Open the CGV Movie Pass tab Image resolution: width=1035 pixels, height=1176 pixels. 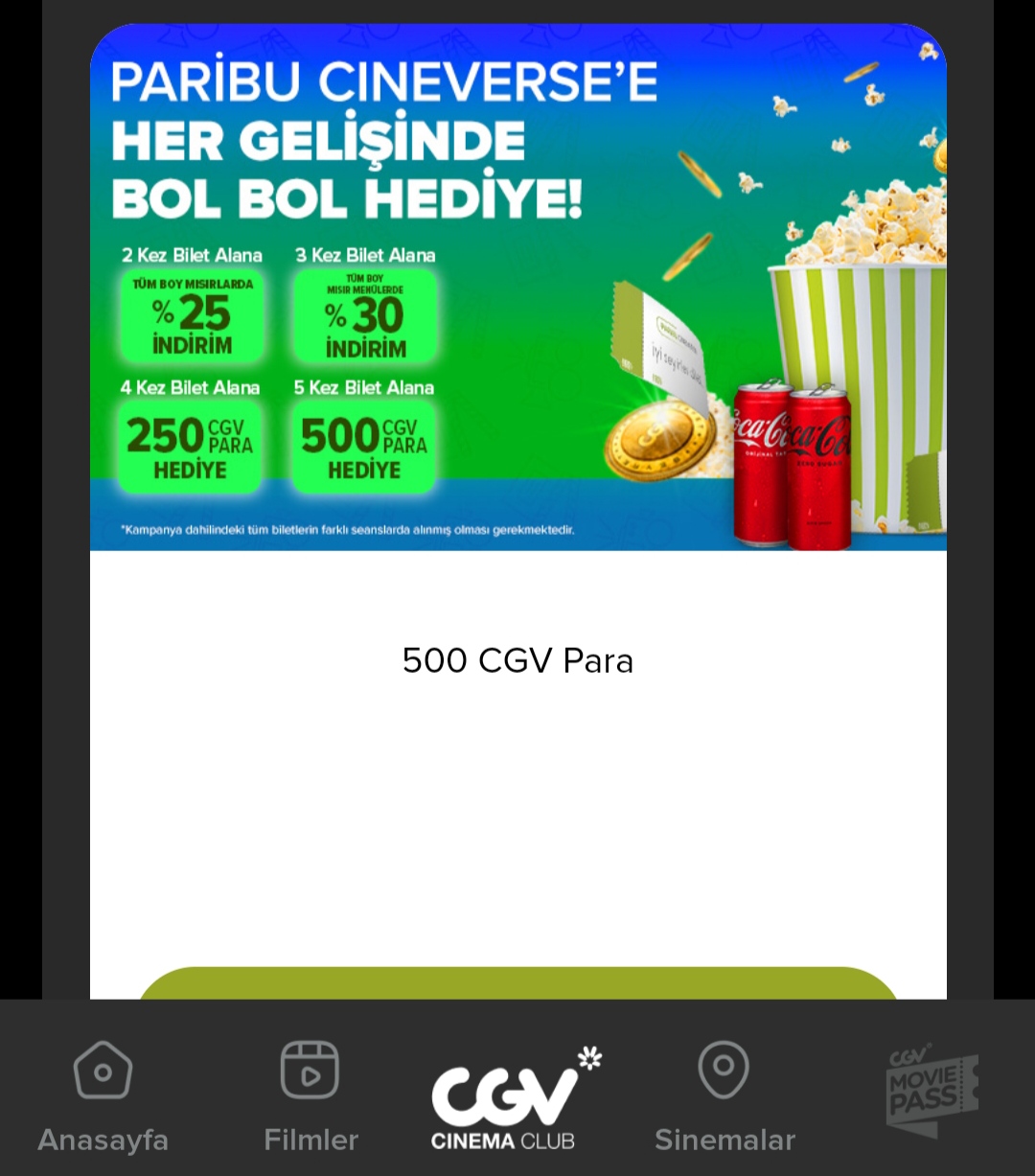click(931, 1092)
